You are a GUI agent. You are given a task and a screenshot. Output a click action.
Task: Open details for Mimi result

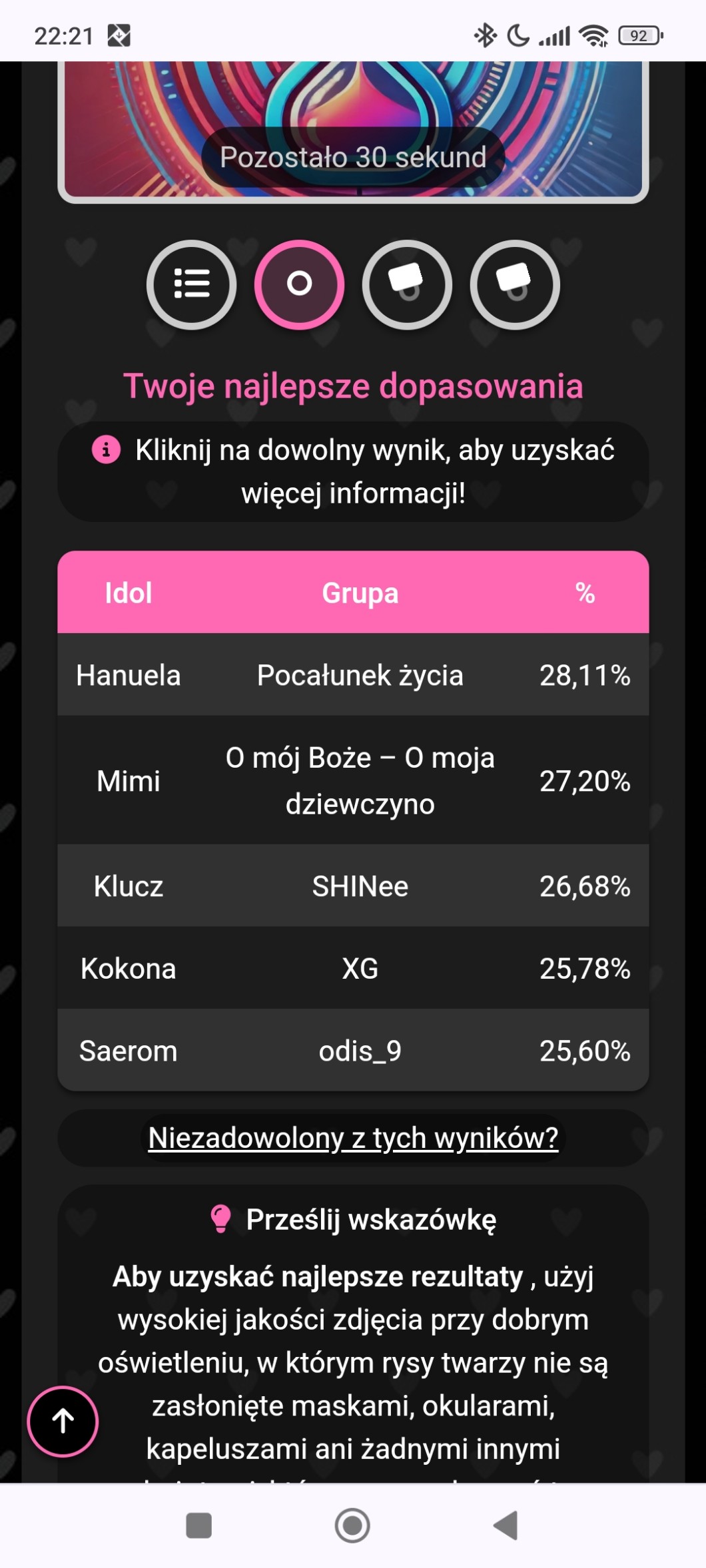click(x=353, y=780)
